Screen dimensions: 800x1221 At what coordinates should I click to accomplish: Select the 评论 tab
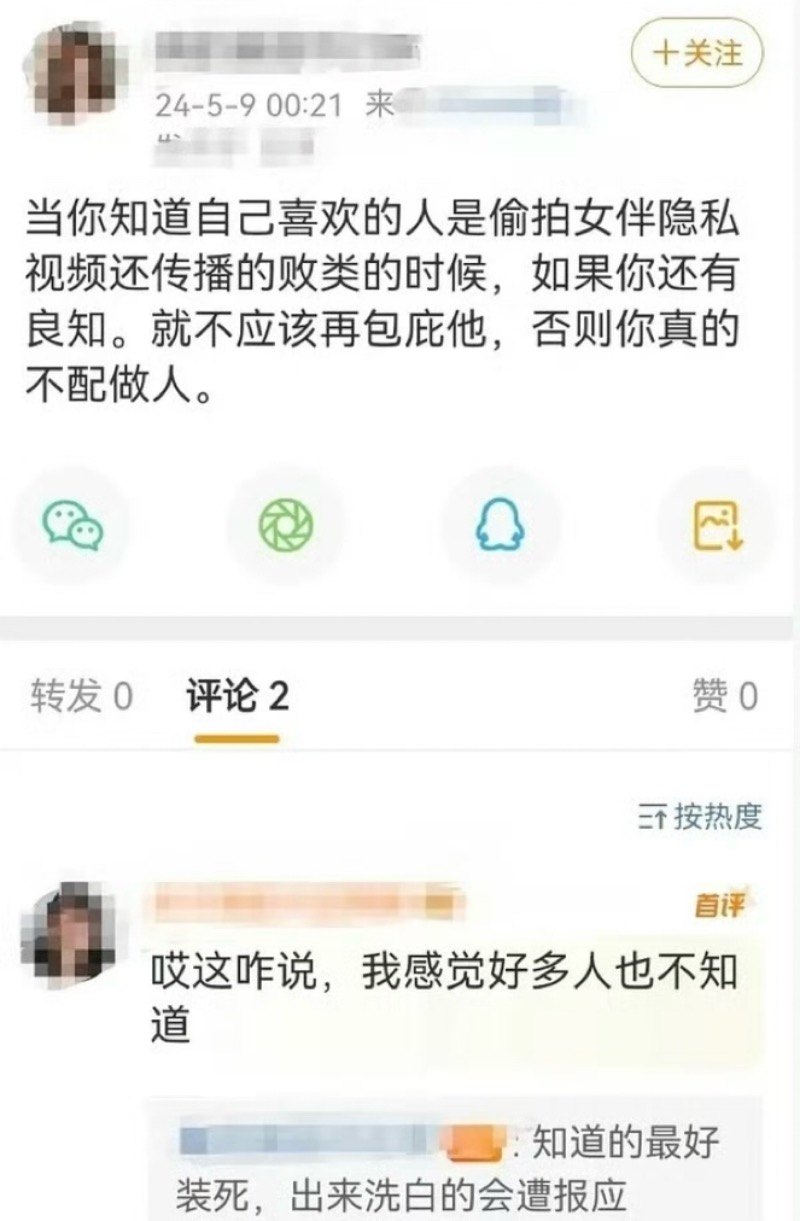(x=237, y=697)
